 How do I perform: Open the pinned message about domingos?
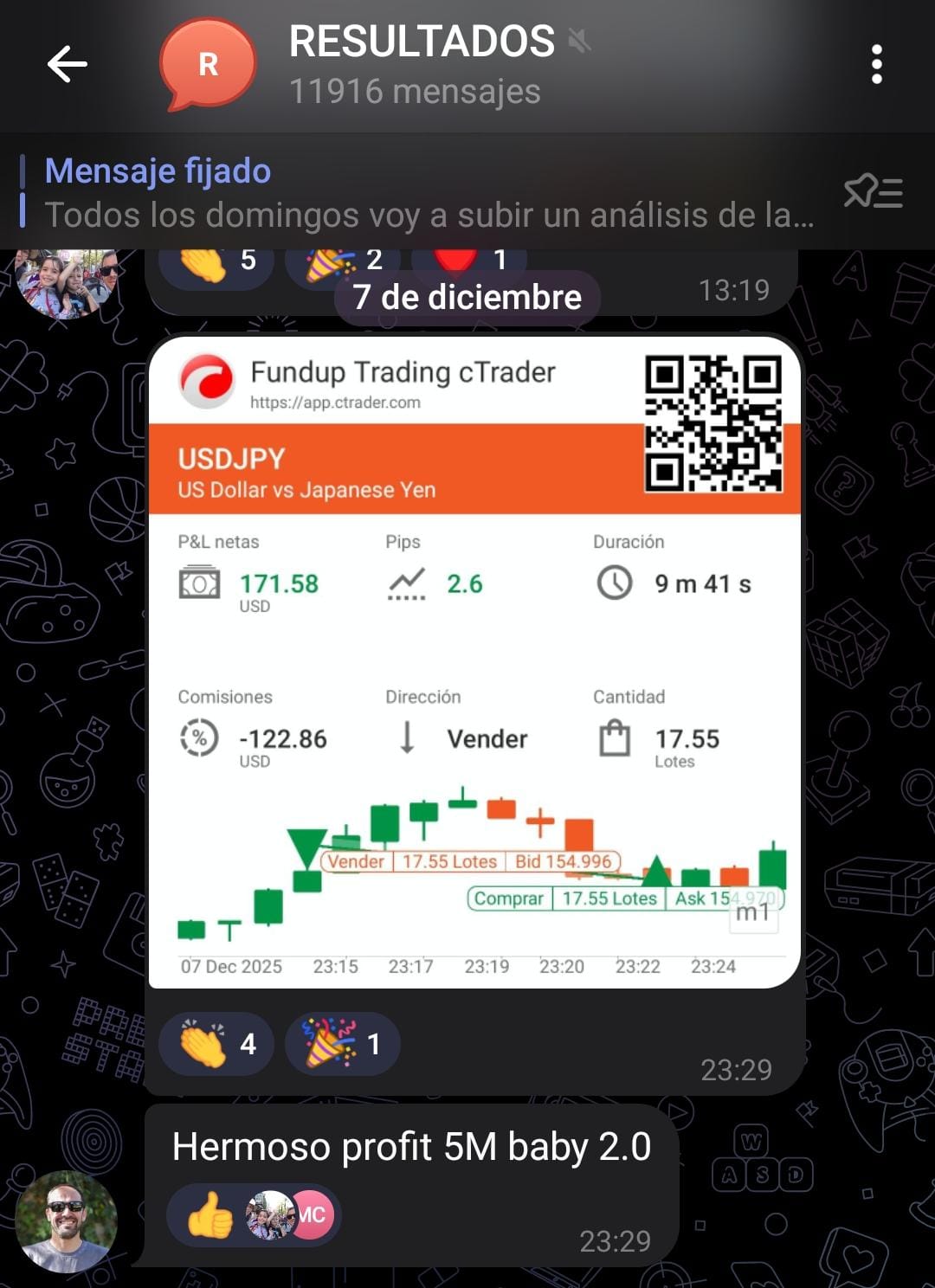[x=429, y=193]
